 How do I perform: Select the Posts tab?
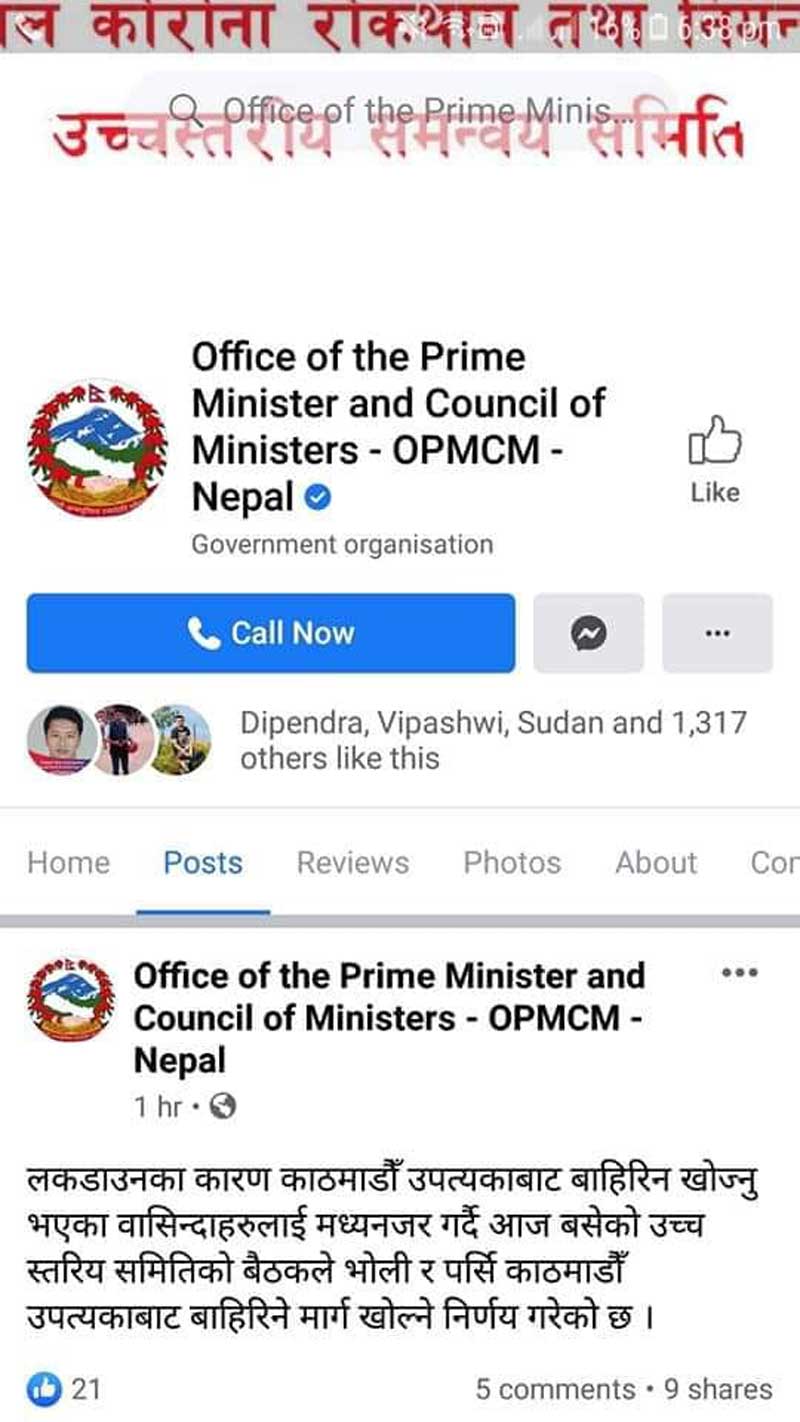pos(203,863)
